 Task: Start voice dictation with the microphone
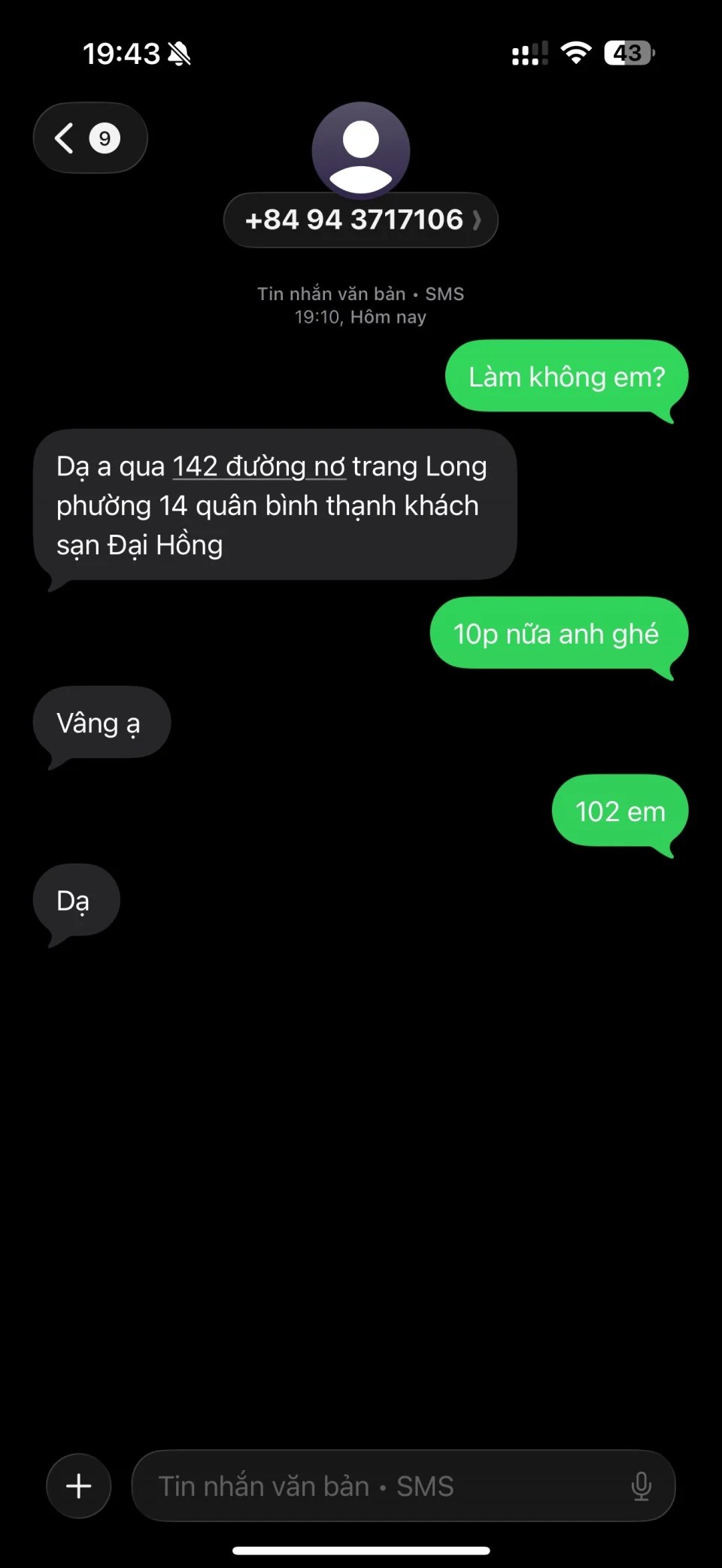coord(641,1486)
